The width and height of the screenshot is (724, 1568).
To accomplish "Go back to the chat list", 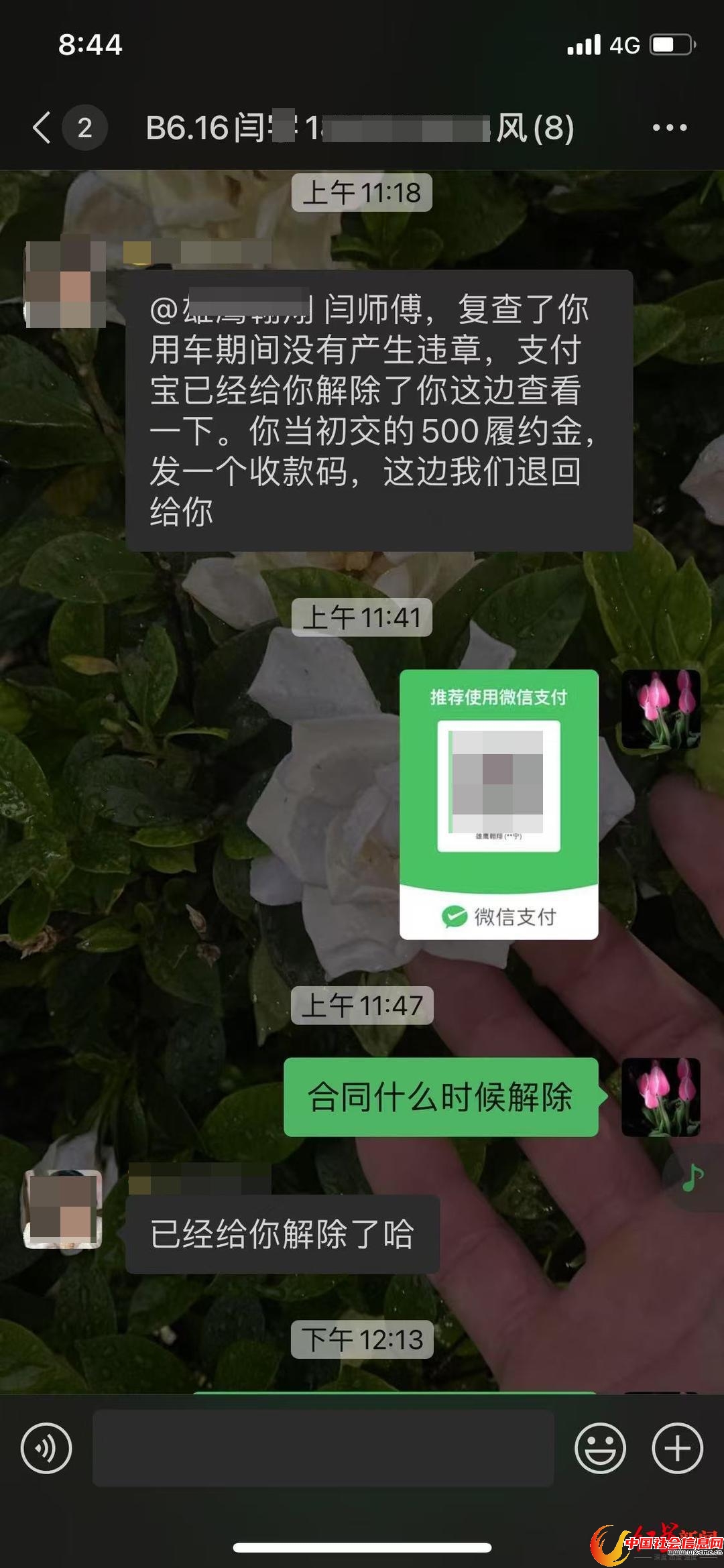I will [42, 127].
